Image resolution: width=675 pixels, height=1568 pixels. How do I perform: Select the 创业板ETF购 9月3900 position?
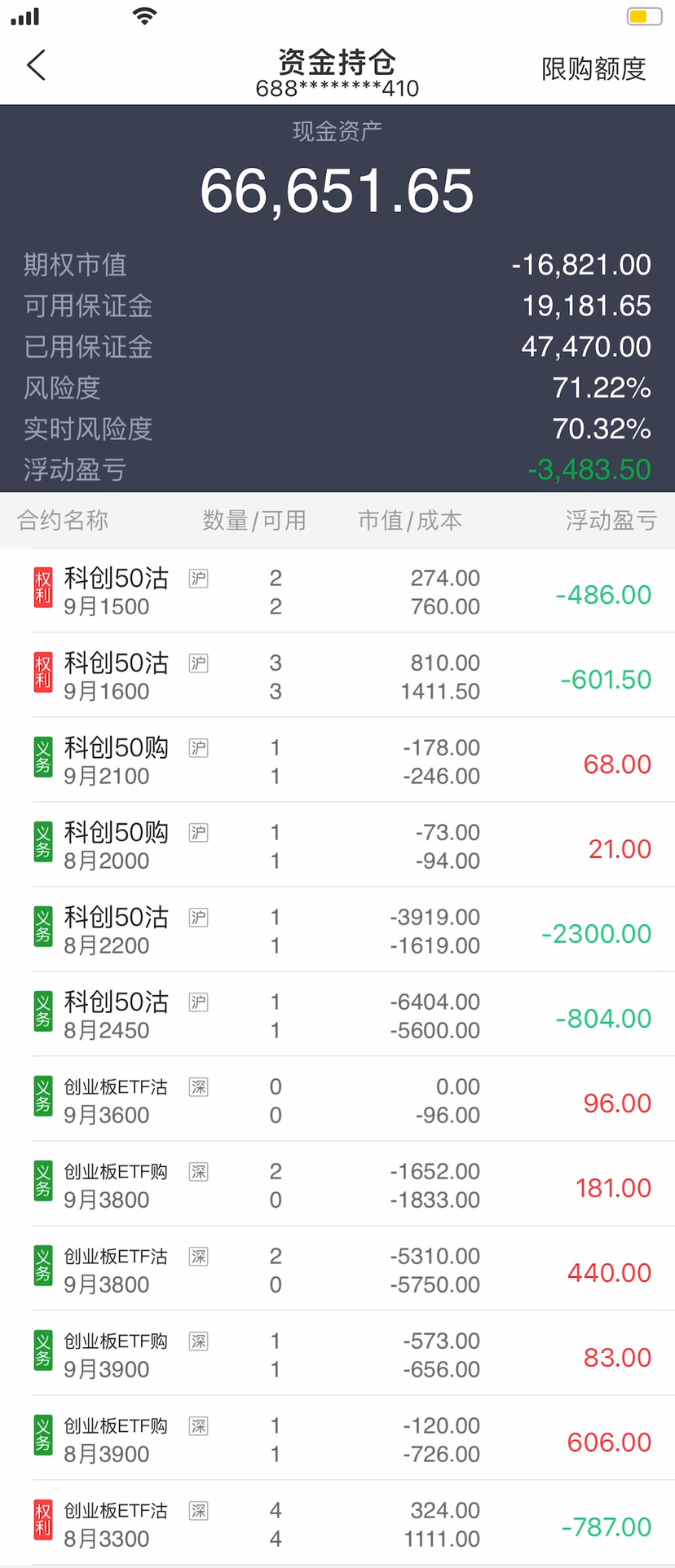(337, 1354)
